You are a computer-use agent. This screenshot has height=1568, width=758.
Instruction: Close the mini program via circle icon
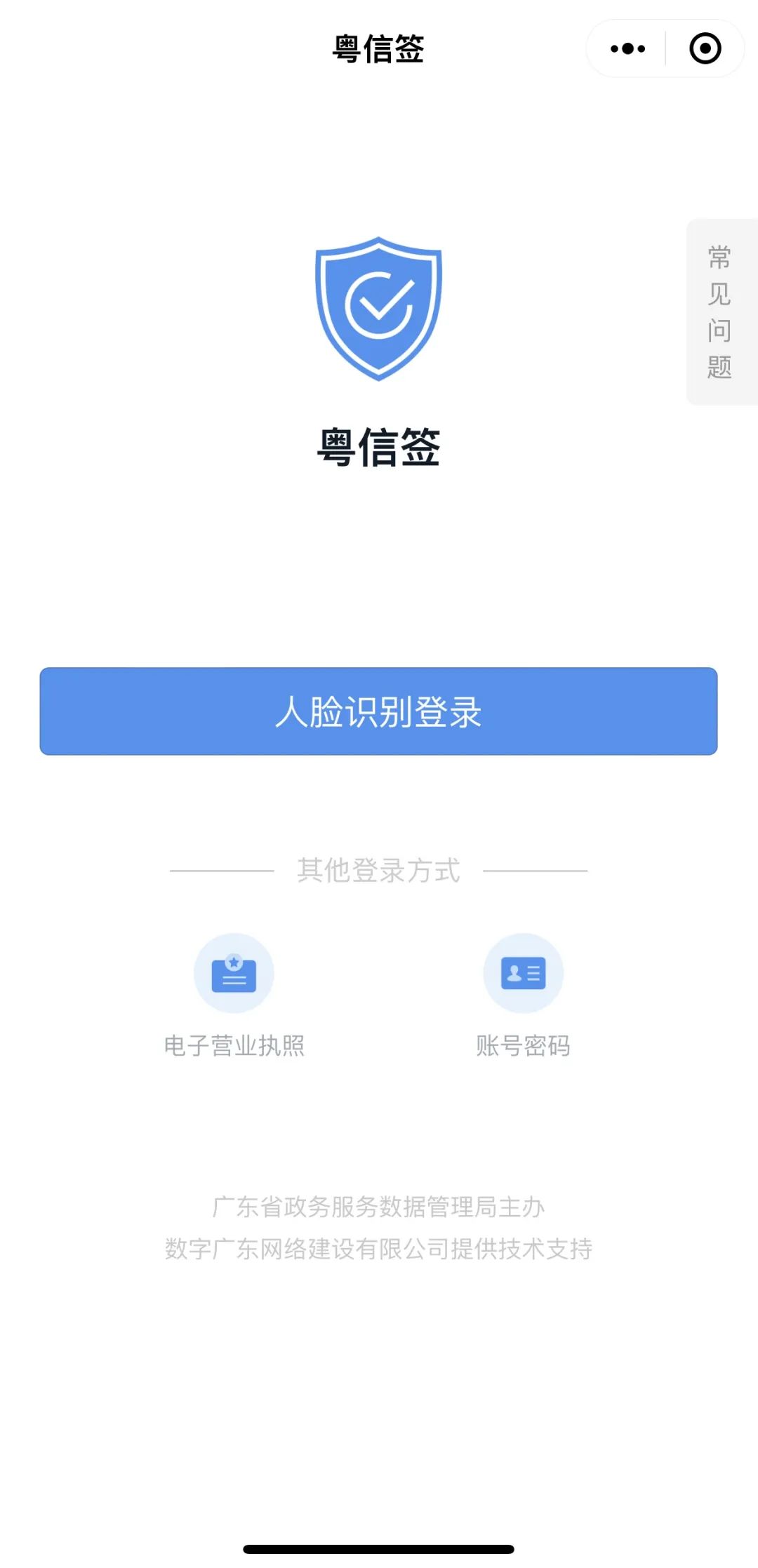pos(705,48)
